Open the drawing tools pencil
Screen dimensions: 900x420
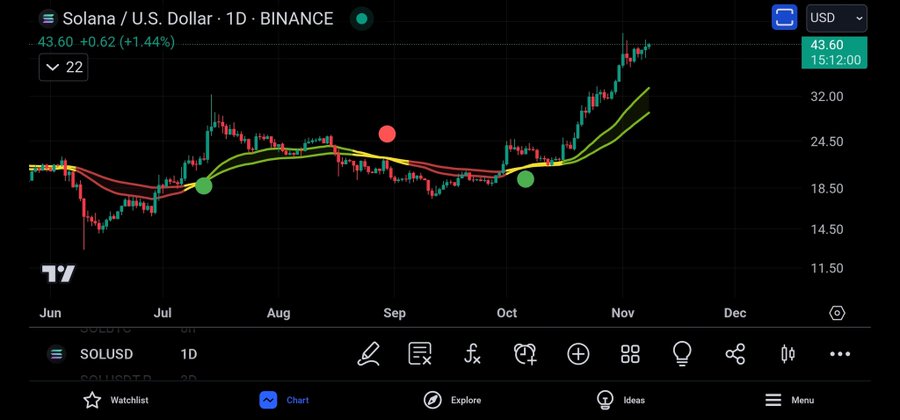coord(369,353)
